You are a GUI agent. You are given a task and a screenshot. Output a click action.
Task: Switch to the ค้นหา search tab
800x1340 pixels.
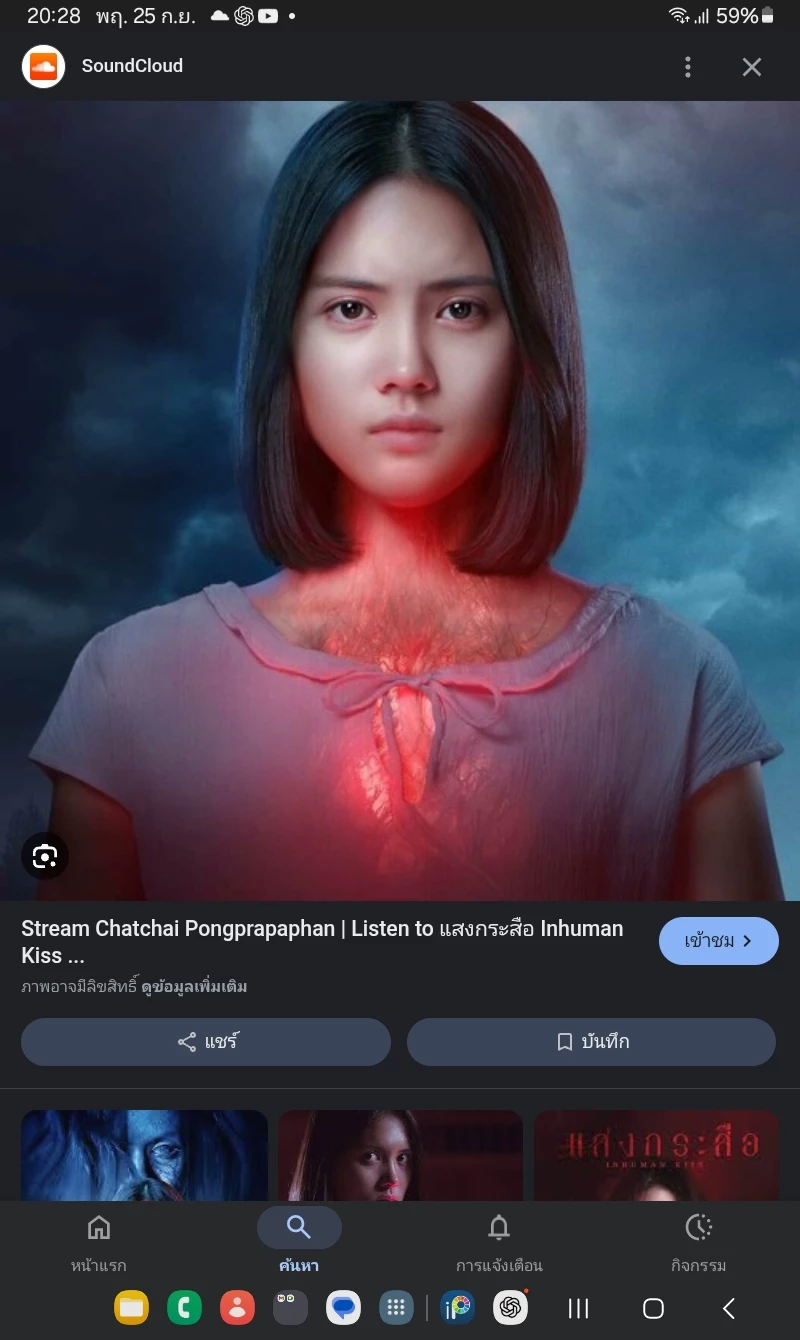(x=299, y=1243)
